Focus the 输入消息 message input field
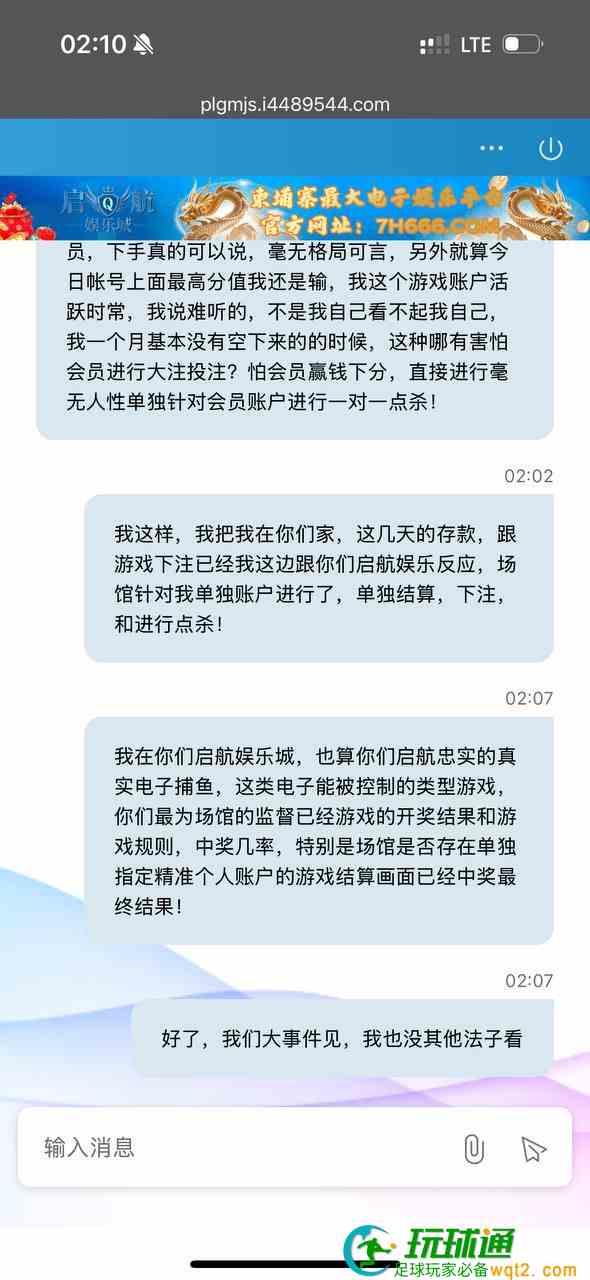This screenshot has height=1280, width=590. coord(240,1147)
